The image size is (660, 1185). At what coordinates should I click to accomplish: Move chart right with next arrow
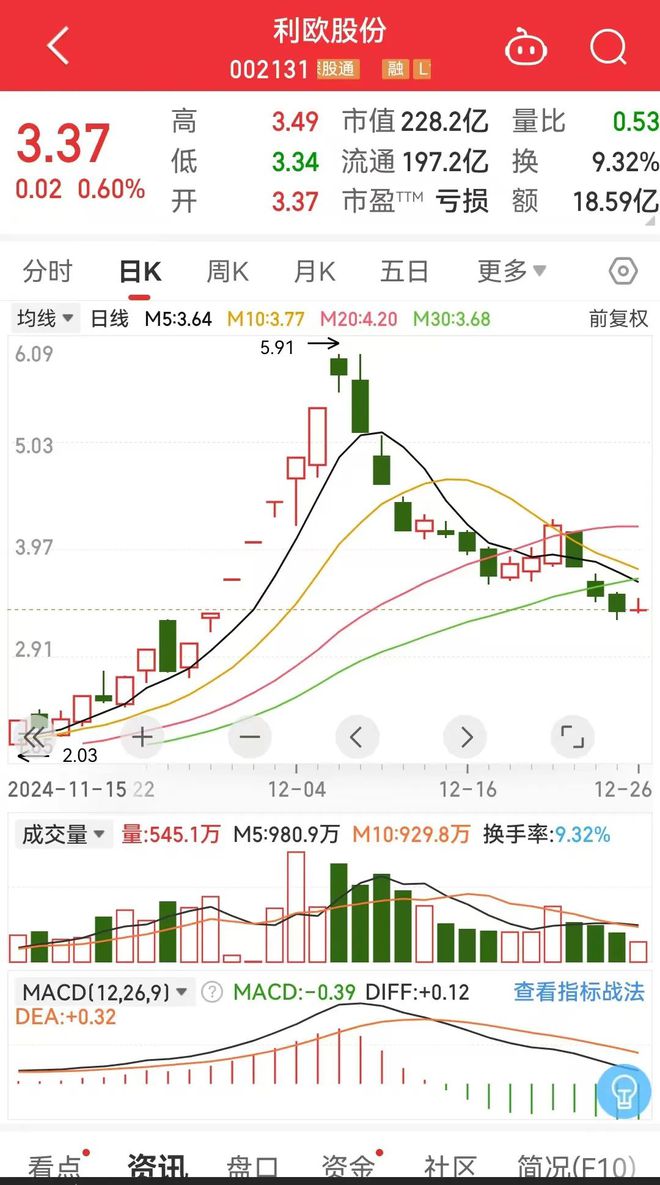(x=465, y=736)
